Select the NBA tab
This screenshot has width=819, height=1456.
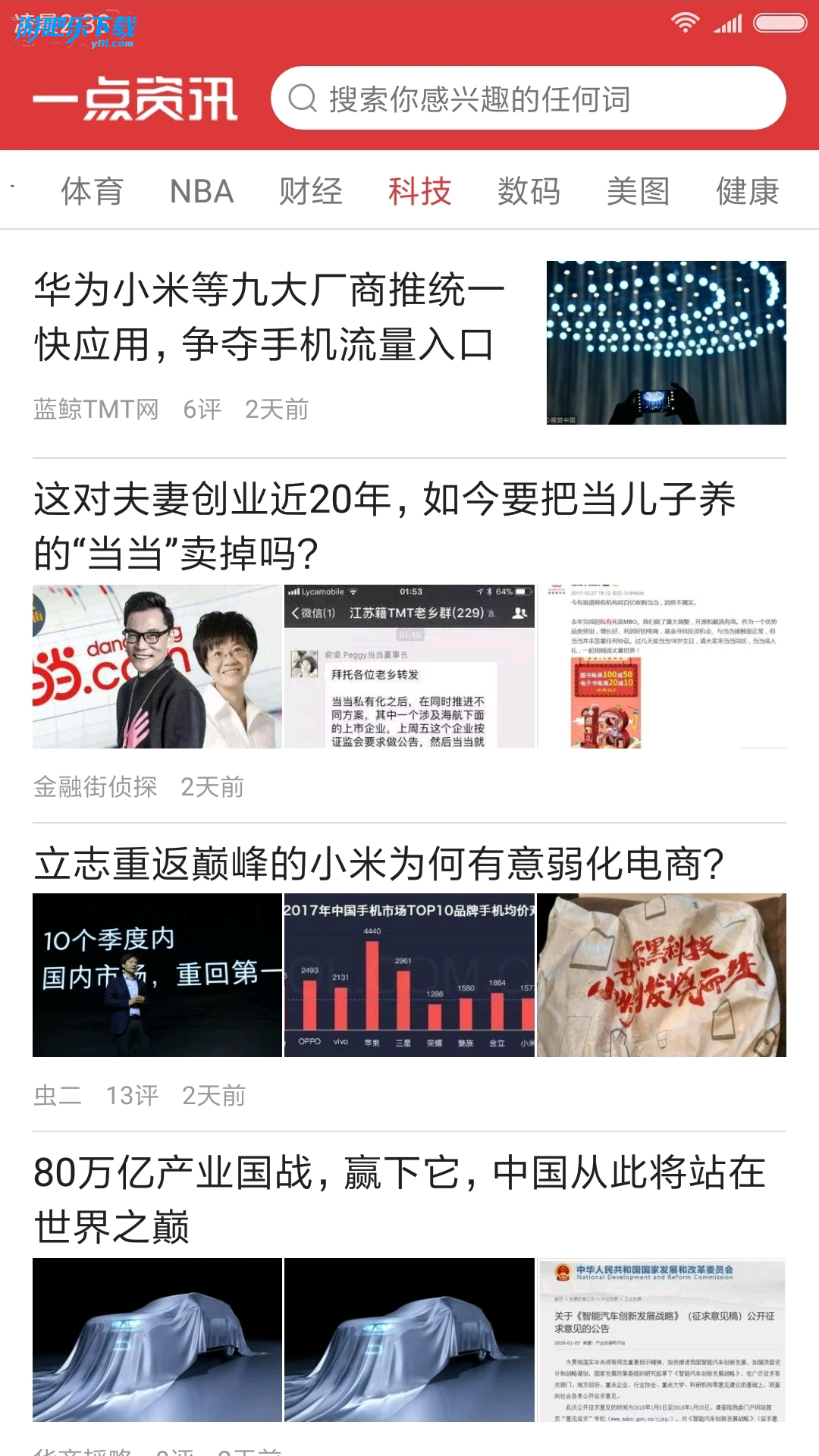pos(201,191)
